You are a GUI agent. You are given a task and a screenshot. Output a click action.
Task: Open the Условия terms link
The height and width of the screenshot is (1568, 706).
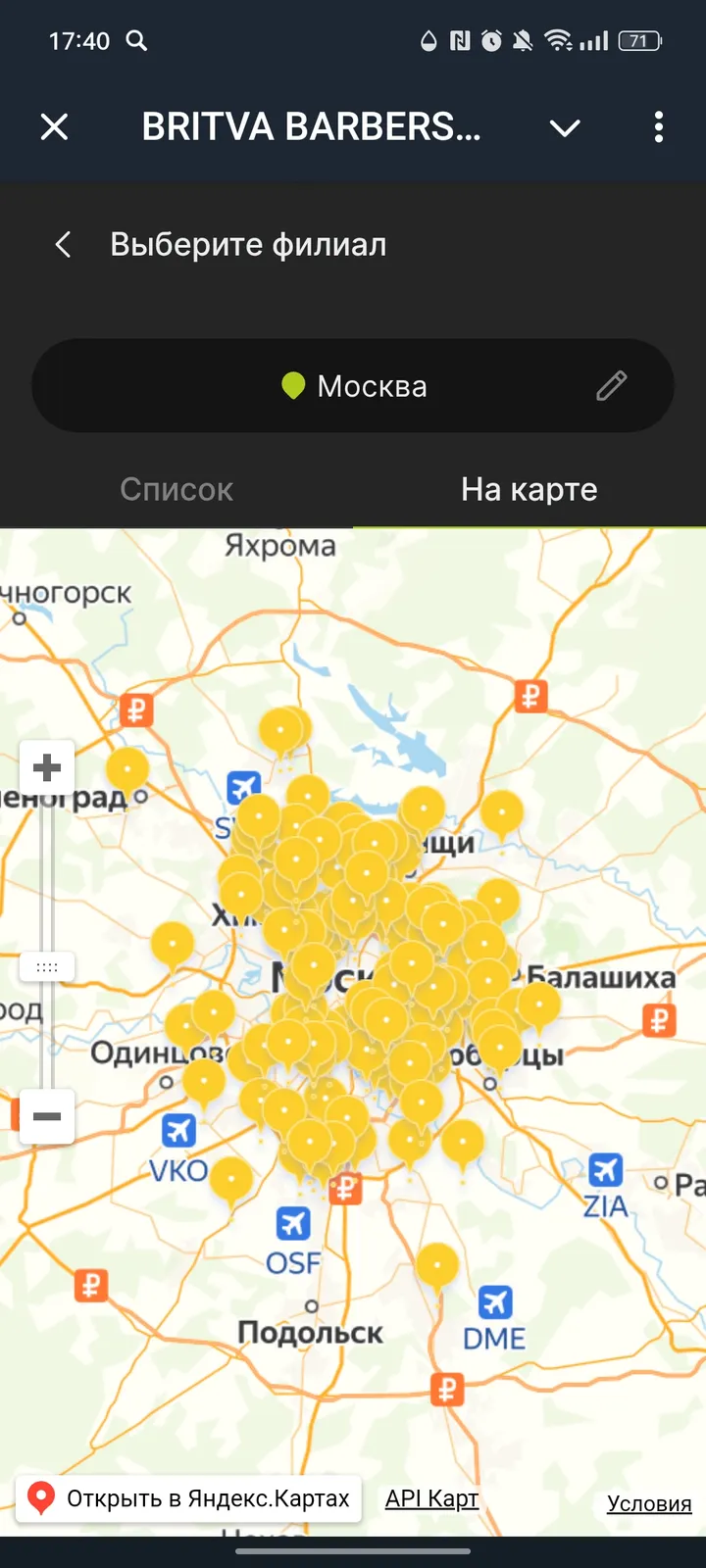pyautogui.click(x=649, y=1503)
